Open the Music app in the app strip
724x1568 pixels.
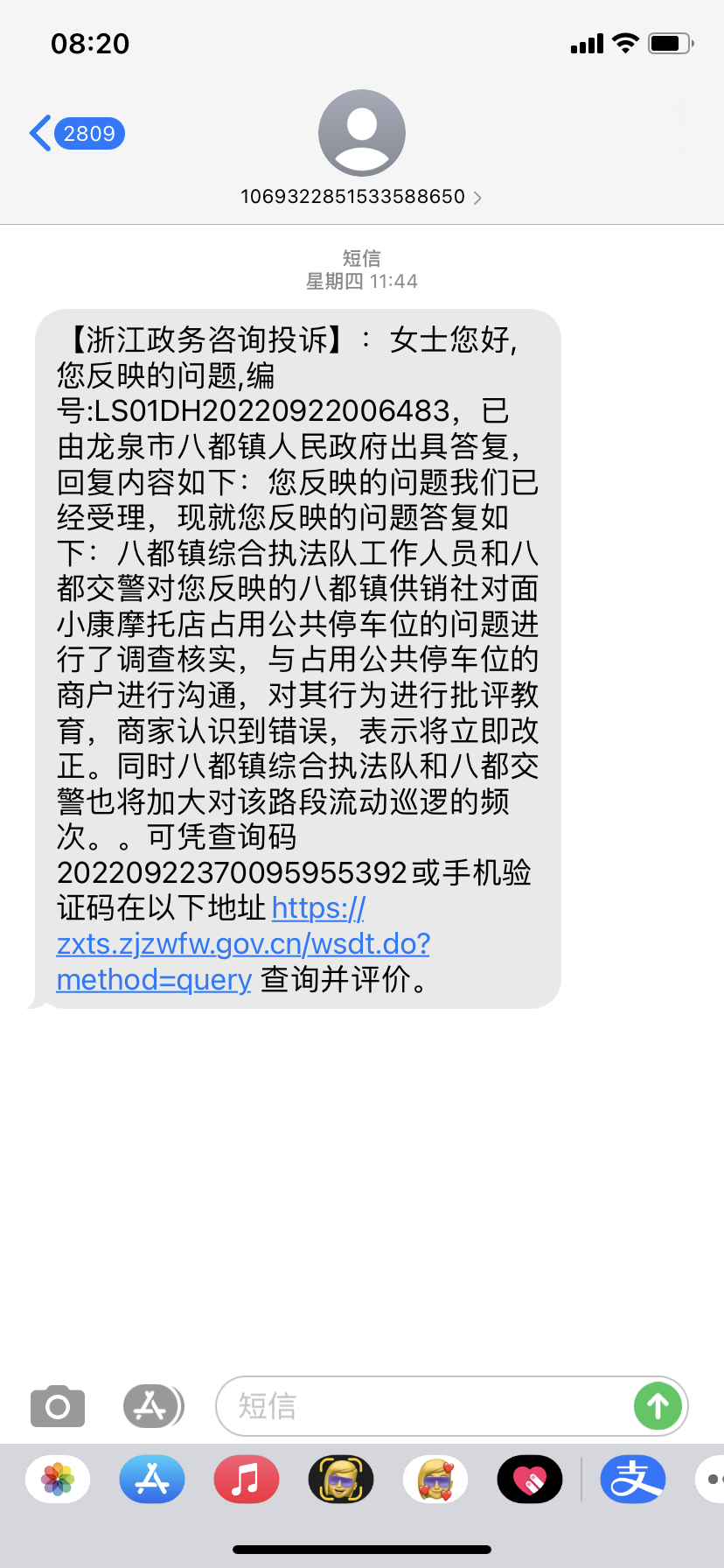(x=247, y=1480)
